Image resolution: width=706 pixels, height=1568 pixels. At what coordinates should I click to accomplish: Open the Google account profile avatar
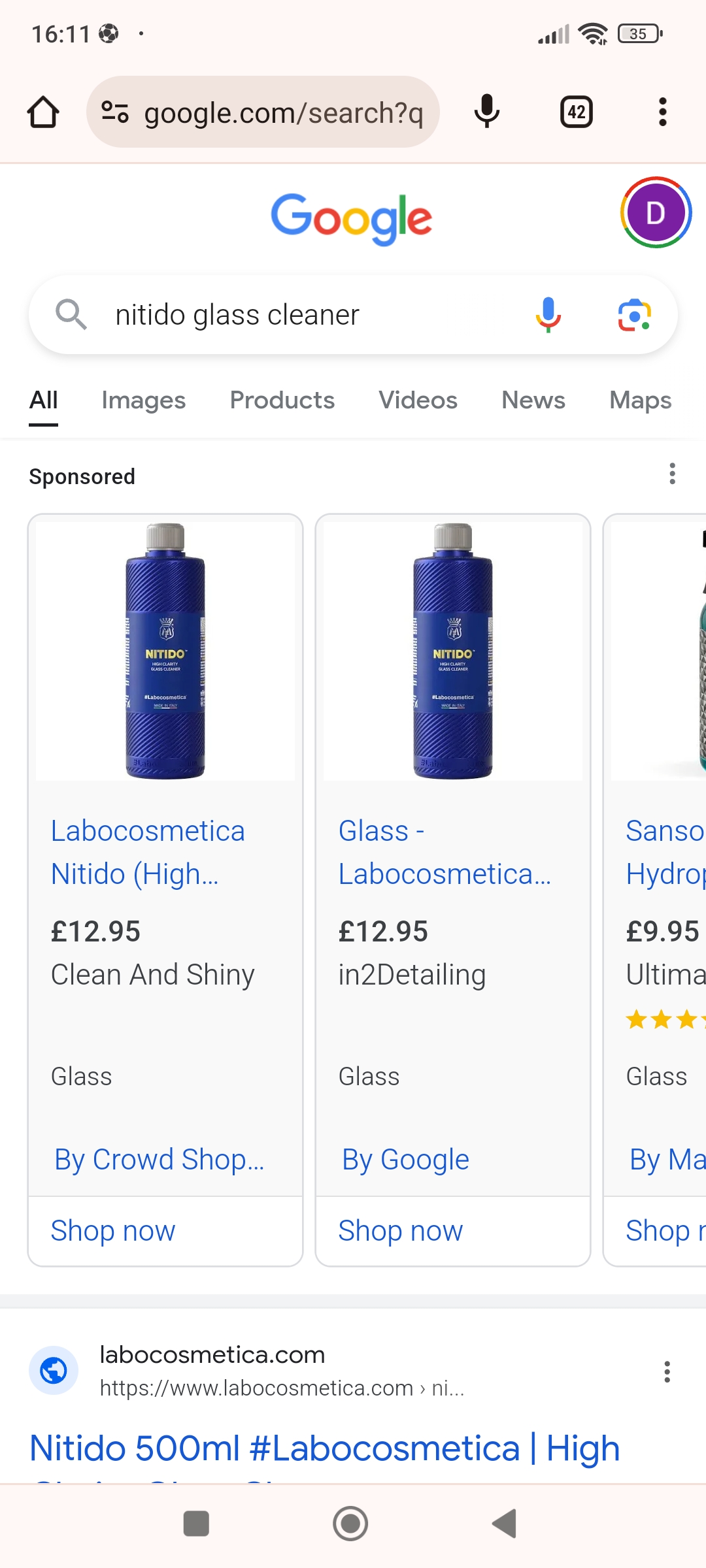point(655,213)
